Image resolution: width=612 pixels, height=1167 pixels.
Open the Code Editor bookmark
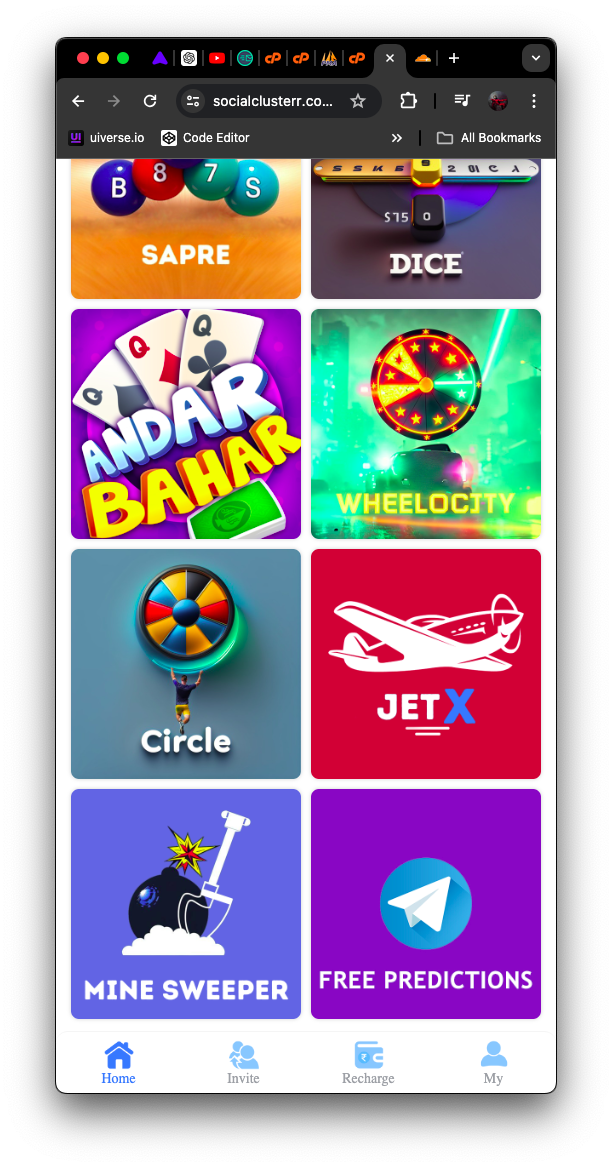[x=206, y=138]
